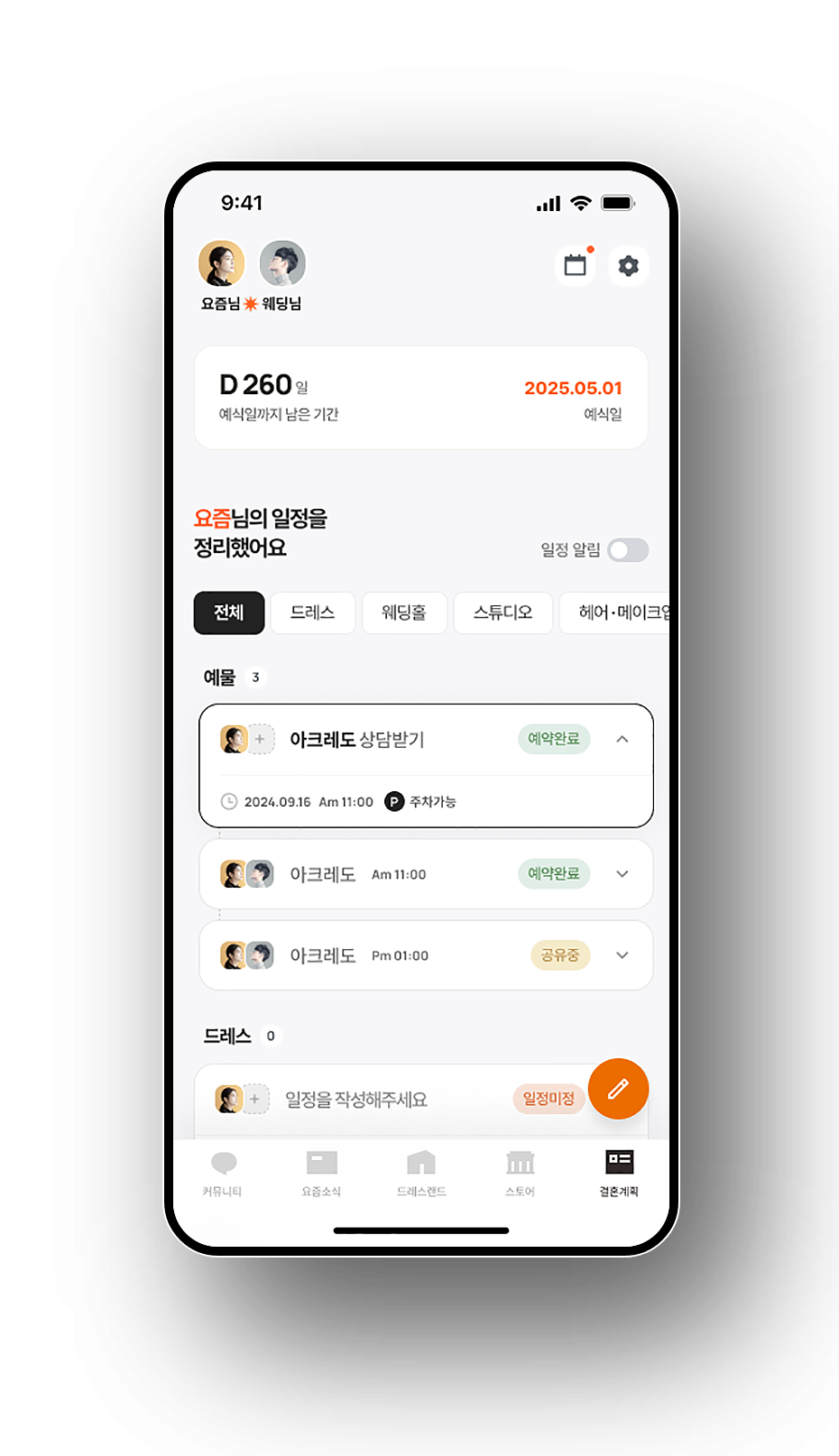Expand the 아크레도 Am 11:00 row
The width and height of the screenshot is (839, 1456).
(622, 874)
